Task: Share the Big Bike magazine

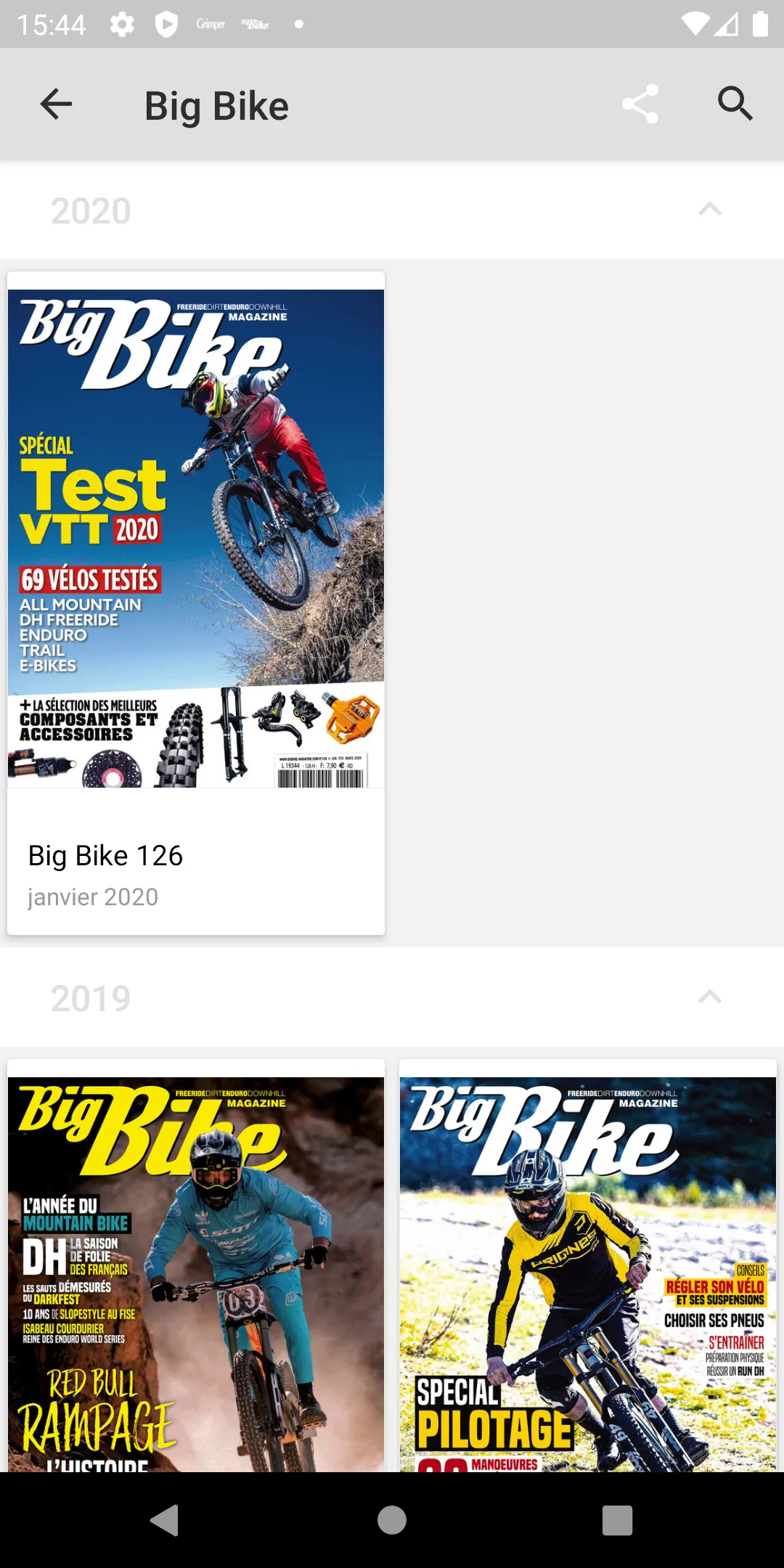Action: [640, 105]
